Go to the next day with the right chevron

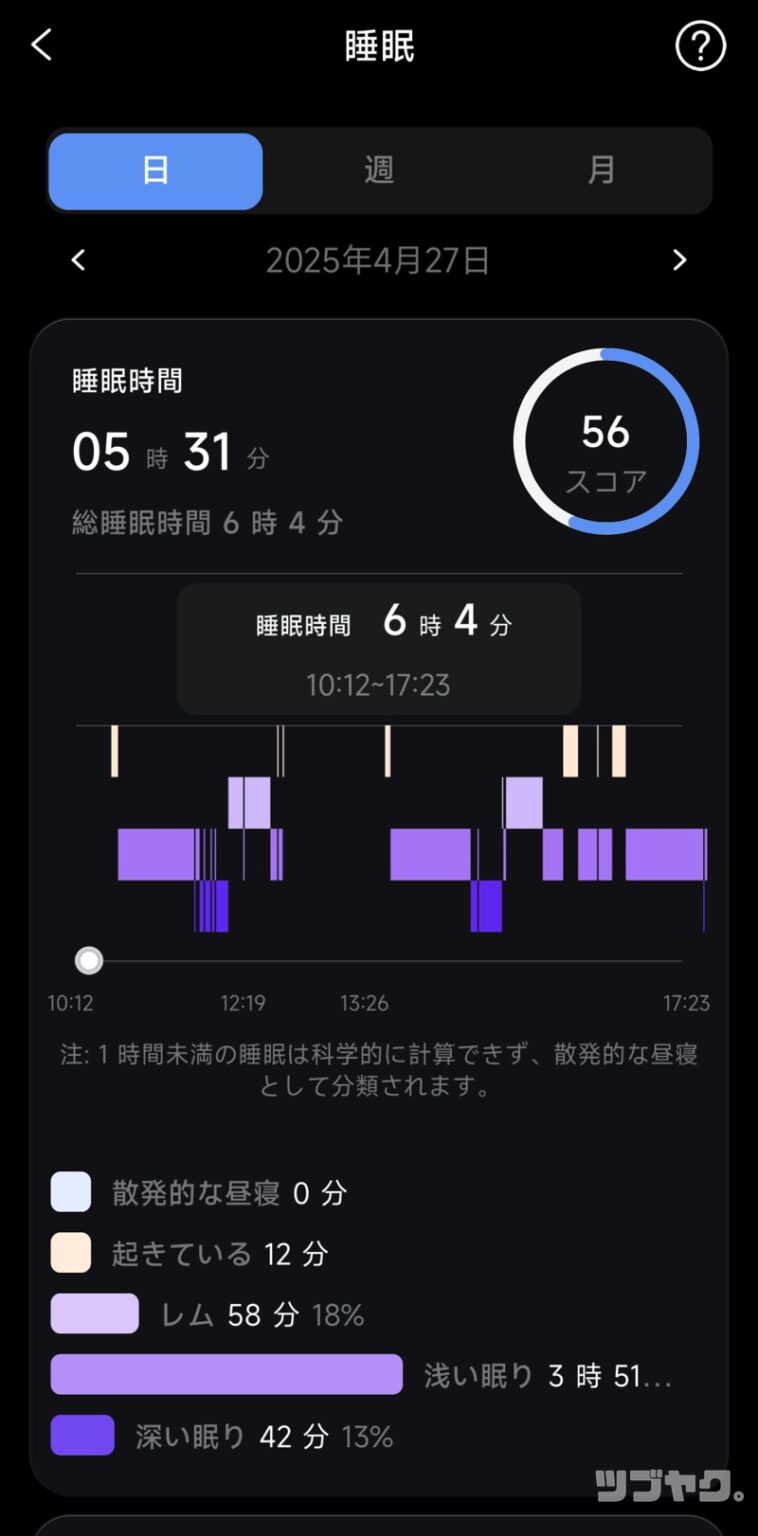point(679,260)
